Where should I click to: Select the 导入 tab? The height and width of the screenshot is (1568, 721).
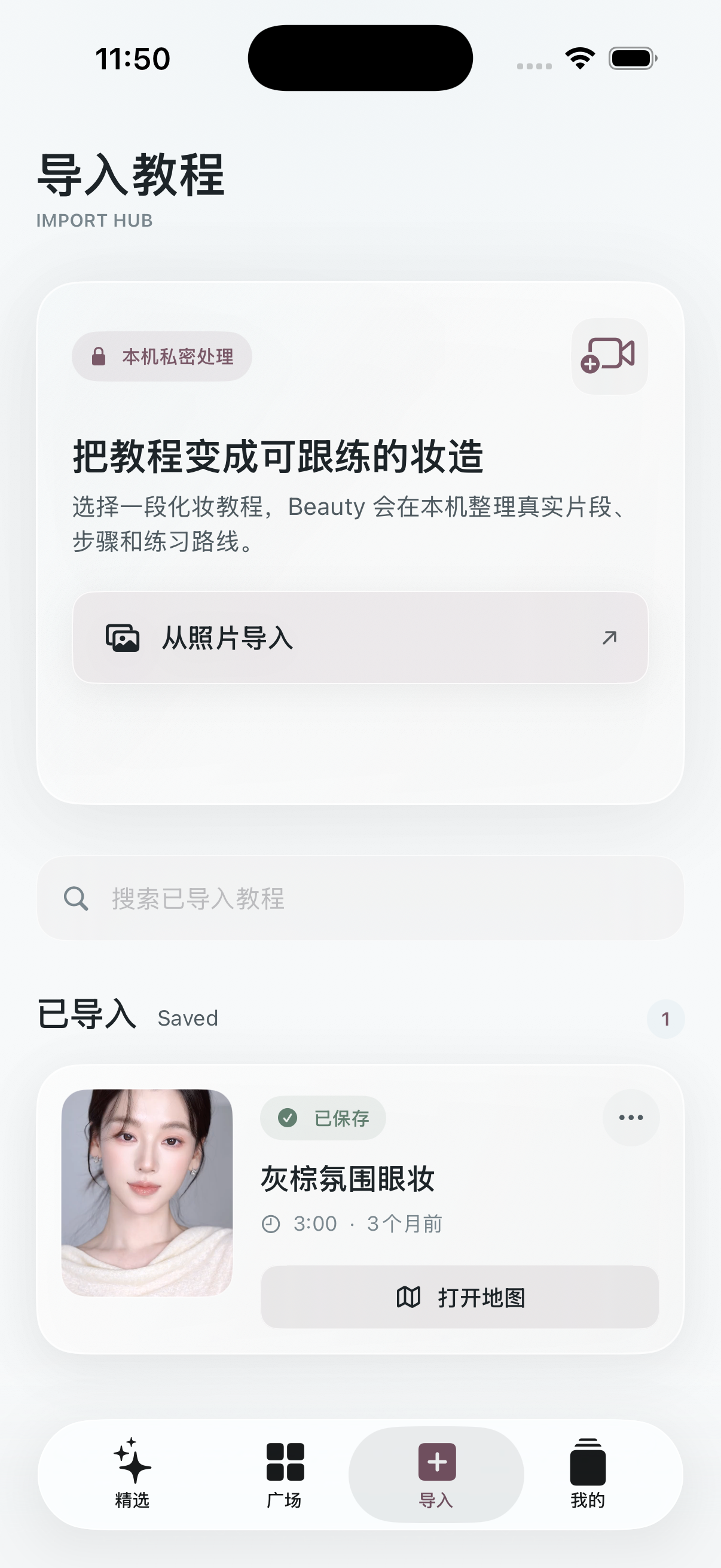click(436, 1474)
